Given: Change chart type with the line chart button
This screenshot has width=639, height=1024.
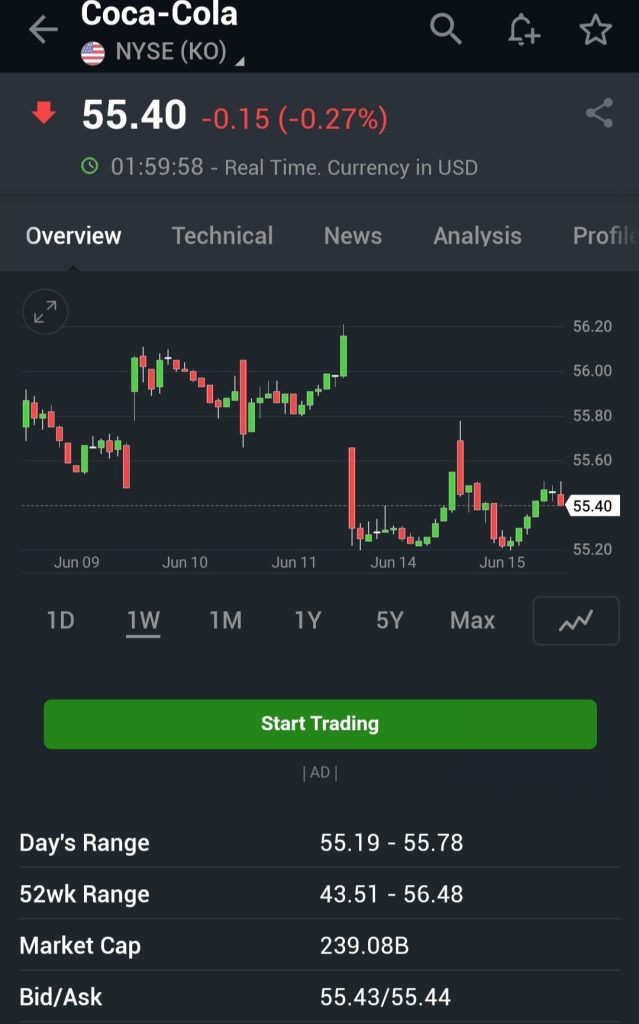Looking at the screenshot, I should [576, 621].
